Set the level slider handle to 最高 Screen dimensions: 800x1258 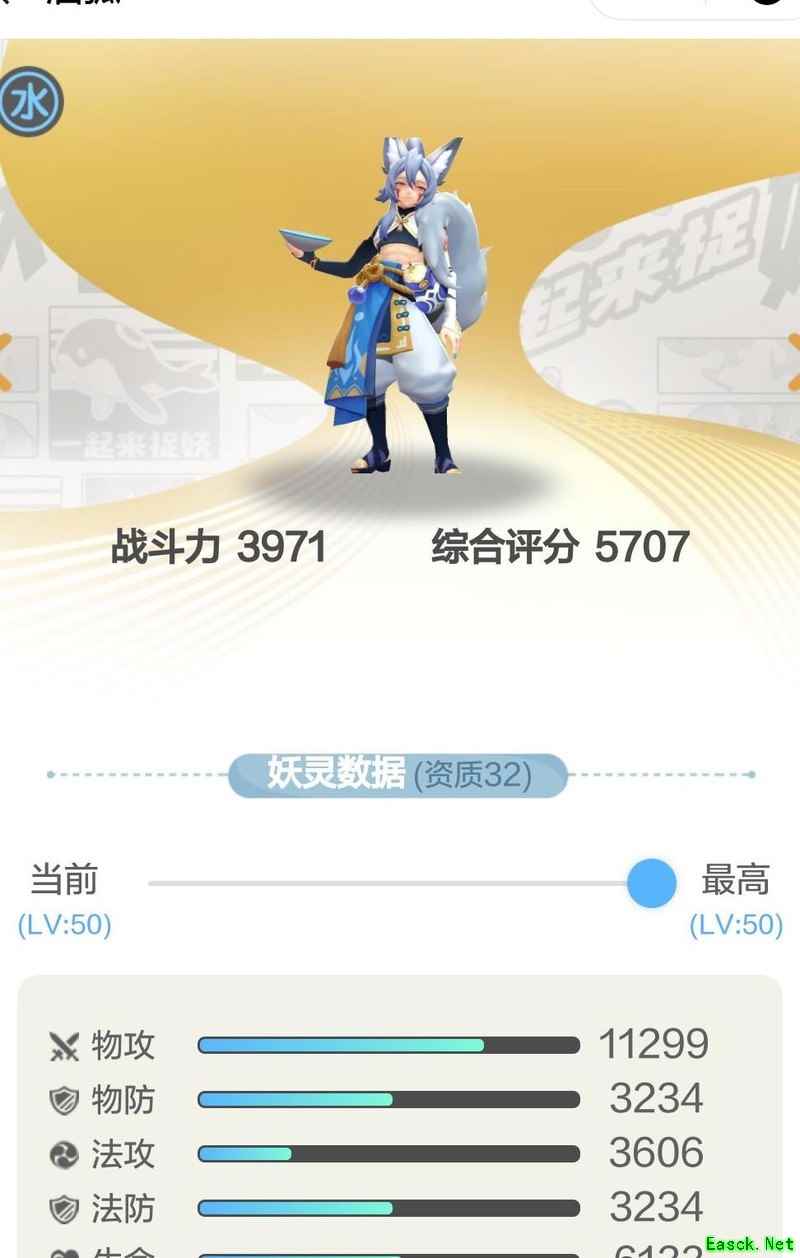[x=652, y=883]
